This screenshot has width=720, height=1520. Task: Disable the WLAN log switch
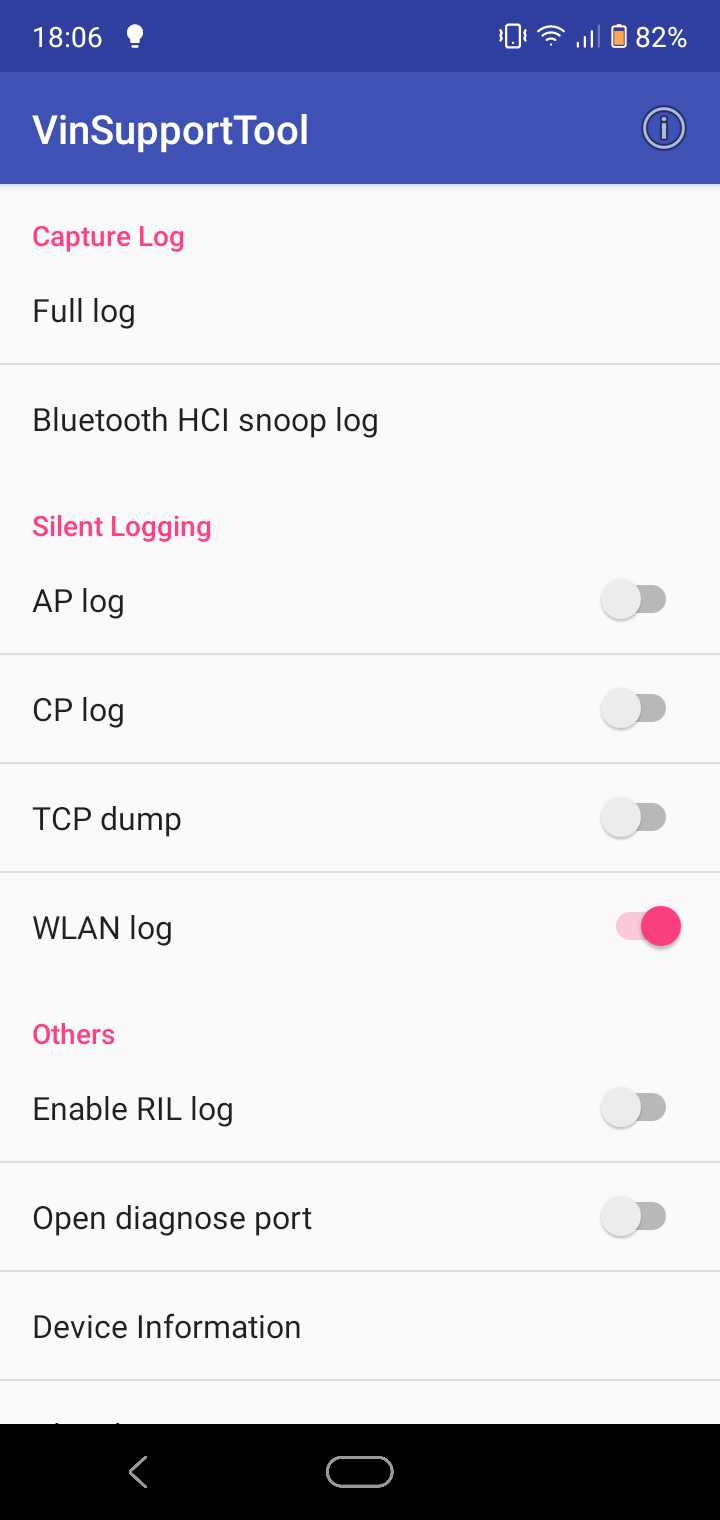[648, 927]
